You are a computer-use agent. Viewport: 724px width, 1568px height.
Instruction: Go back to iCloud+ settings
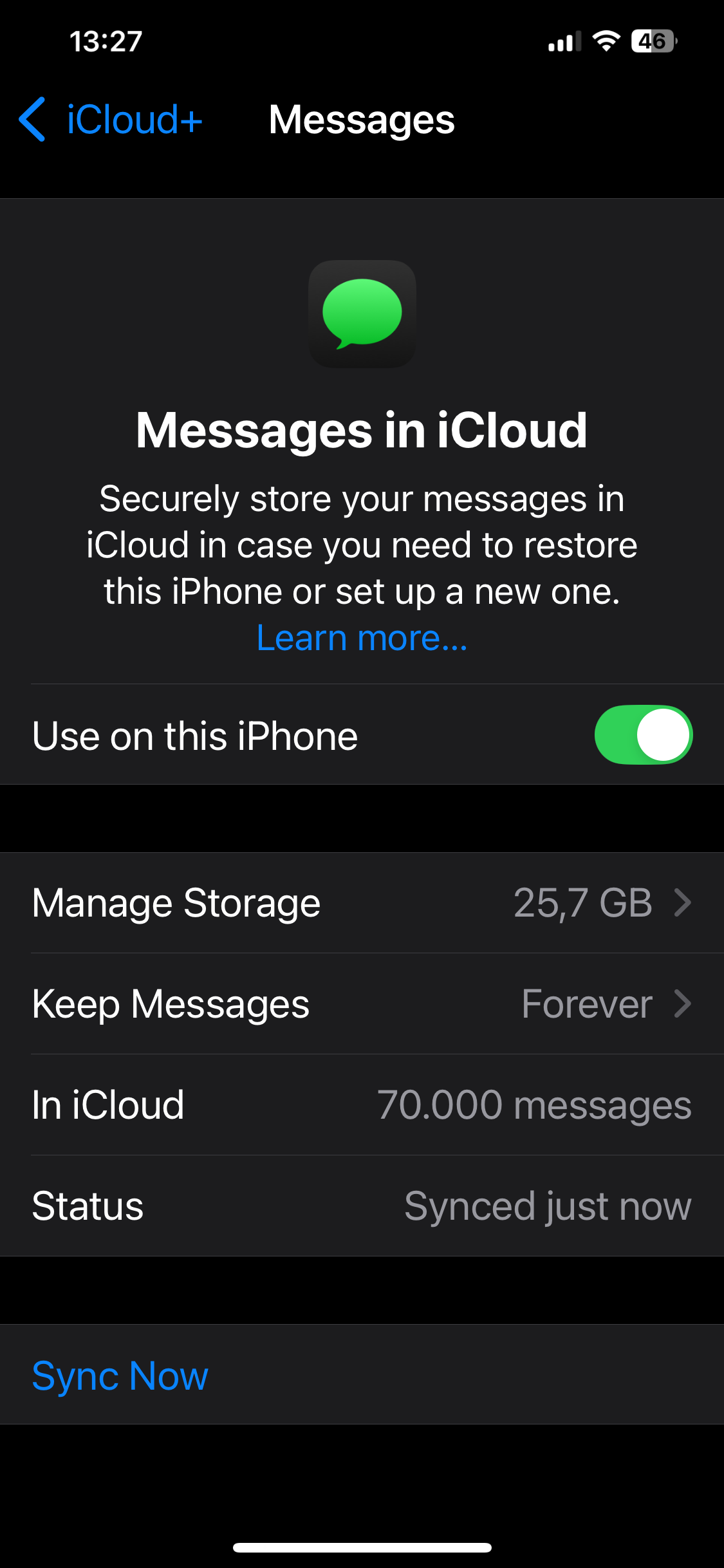(x=111, y=120)
